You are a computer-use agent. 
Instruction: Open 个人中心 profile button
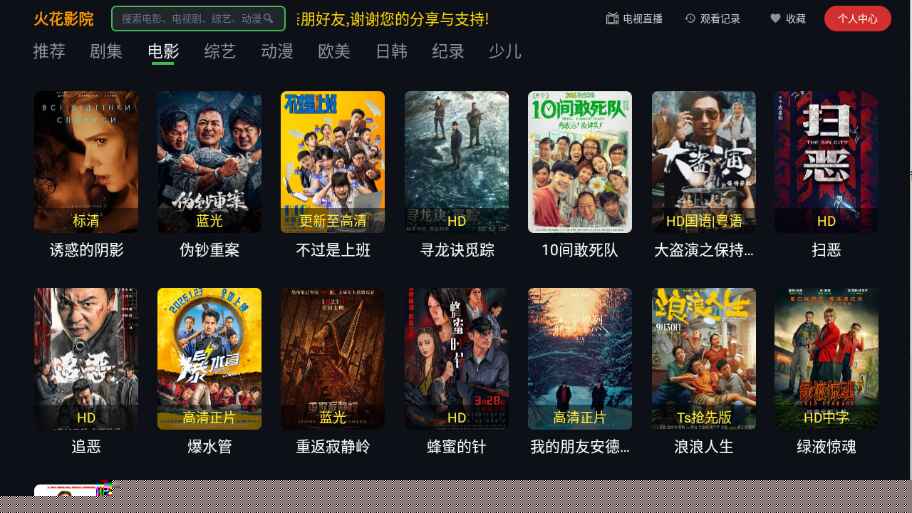(857, 19)
